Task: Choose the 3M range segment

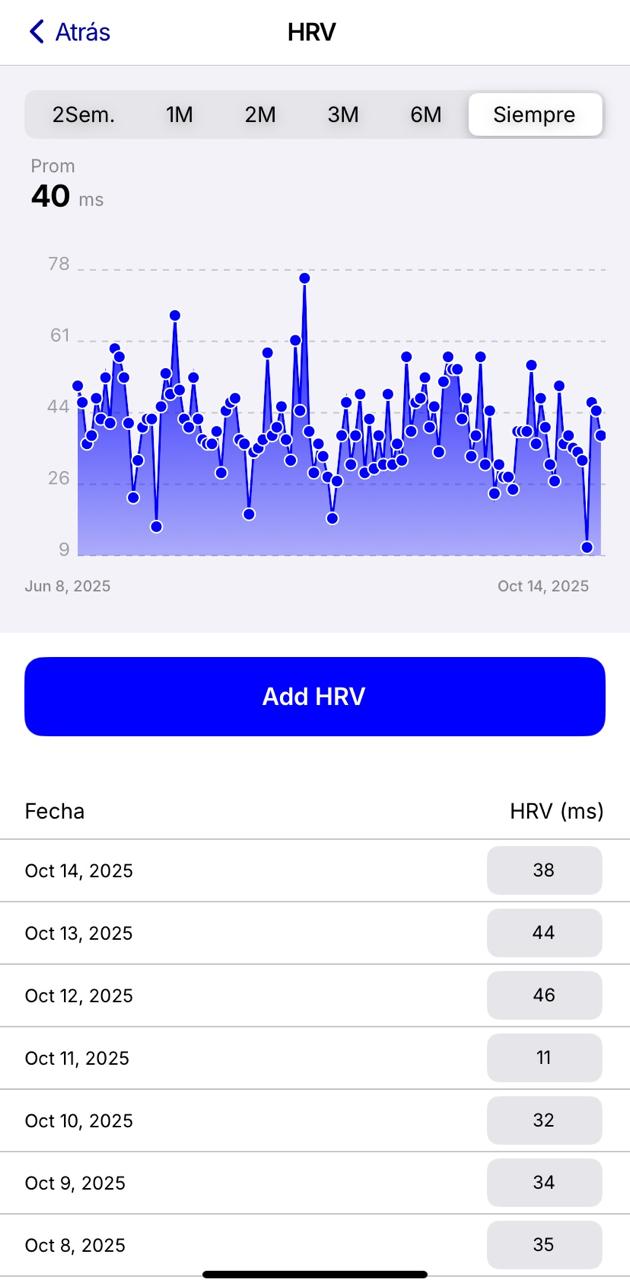Action: (343, 115)
